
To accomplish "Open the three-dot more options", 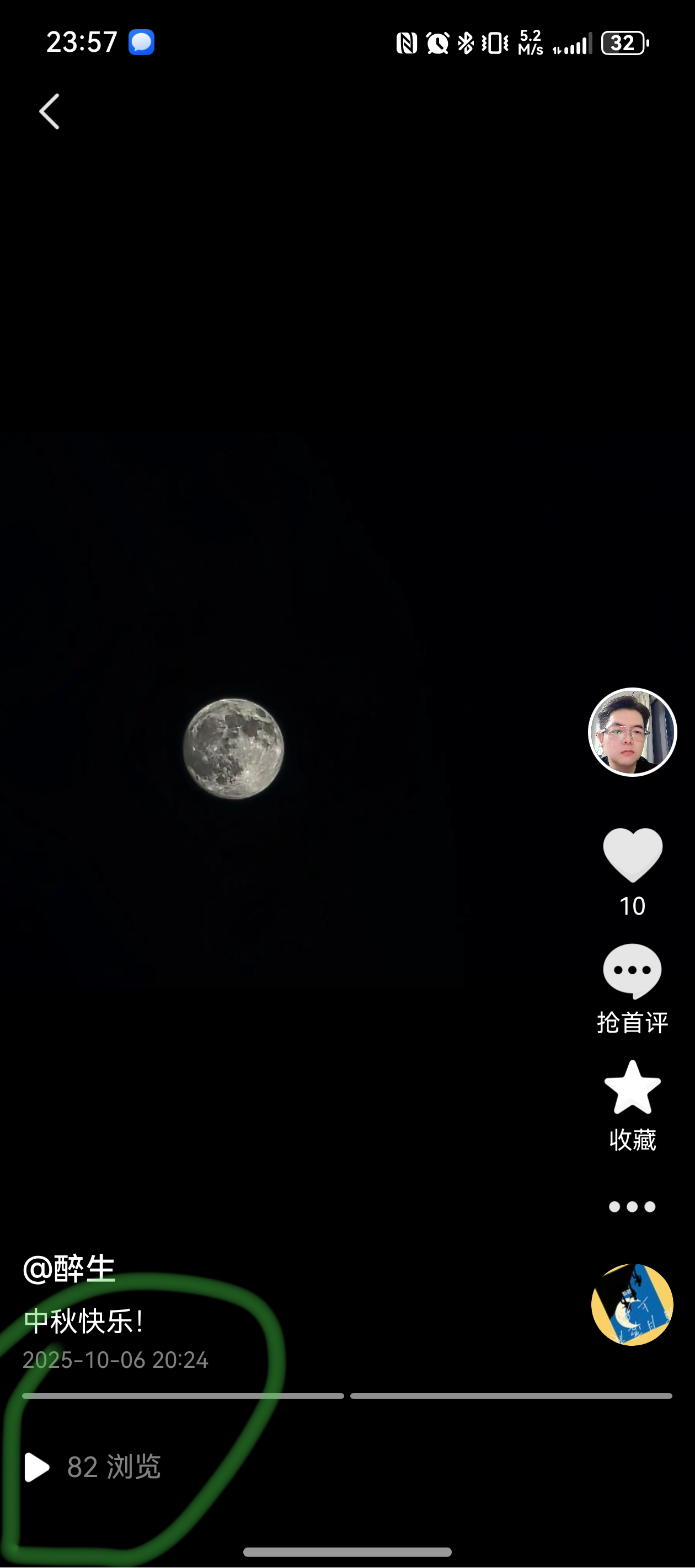I will click(632, 1206).
